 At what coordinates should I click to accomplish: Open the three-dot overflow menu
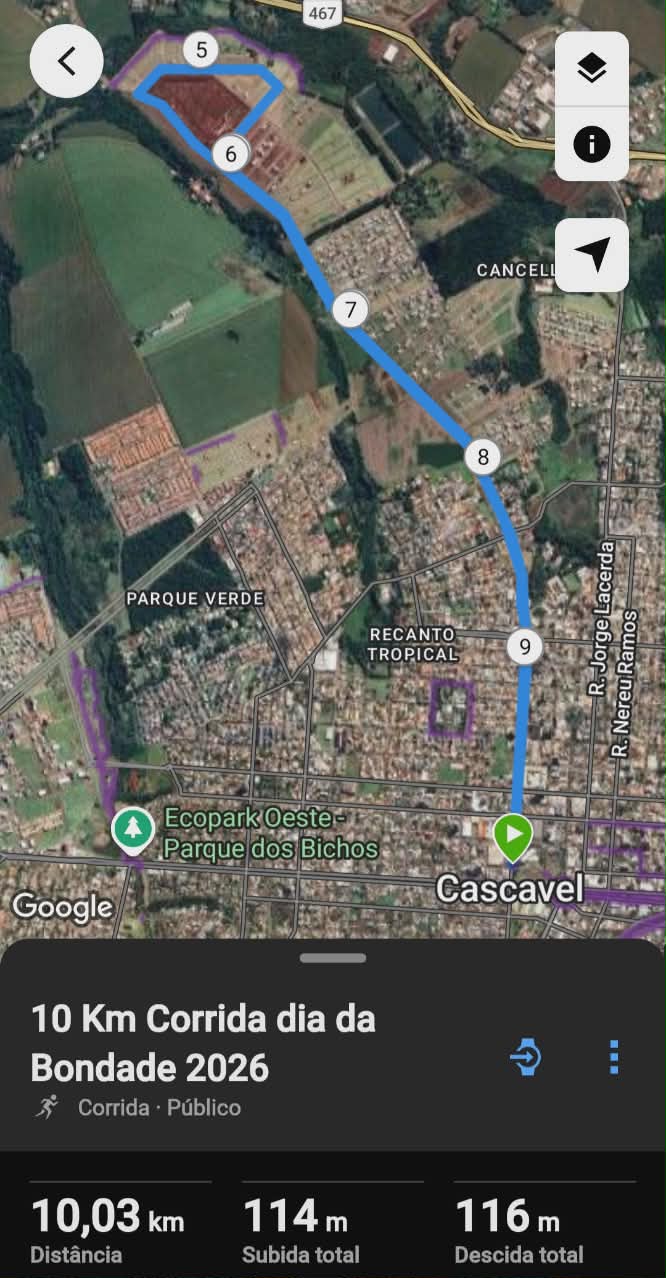pos(614,1057)
